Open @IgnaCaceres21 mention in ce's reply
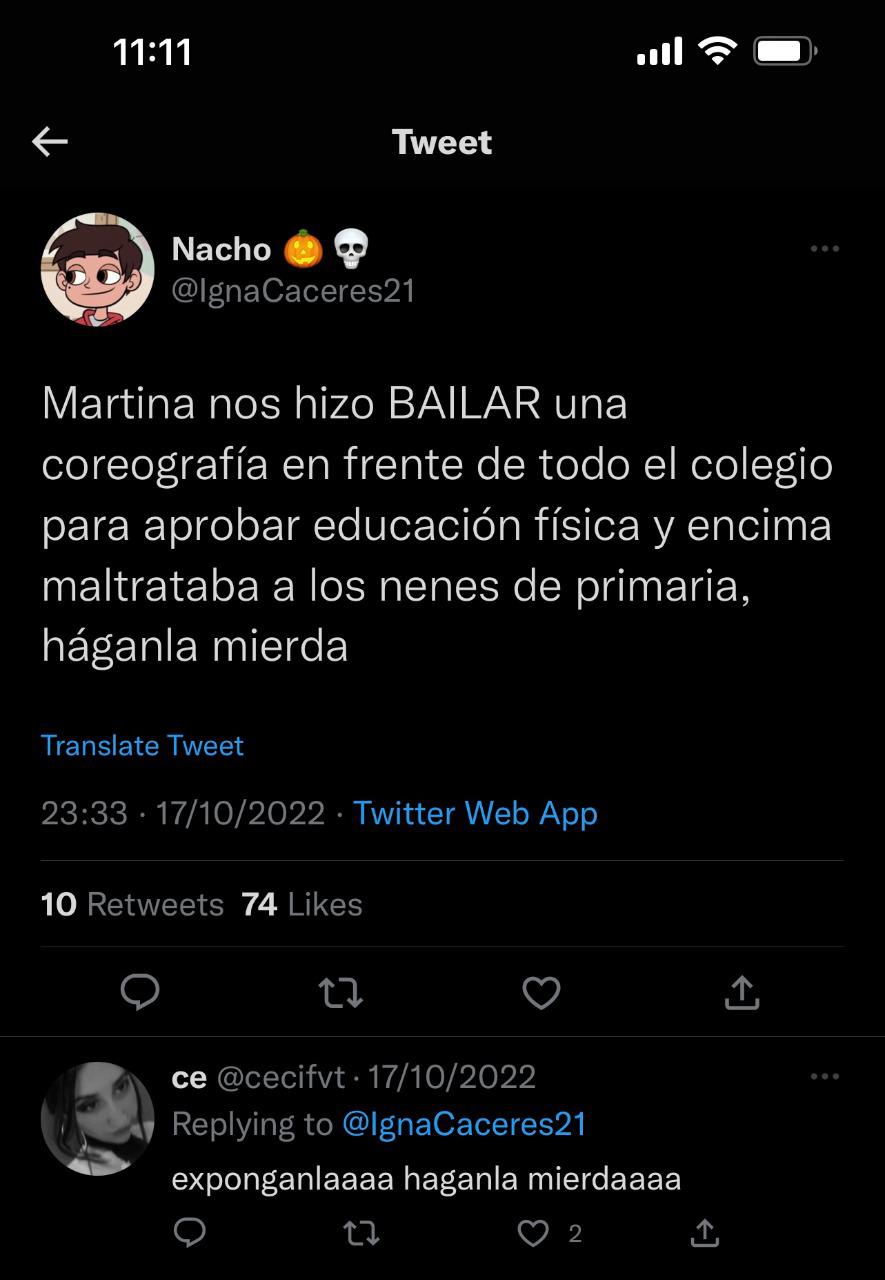885x1280 pixels. point(464,1124)
